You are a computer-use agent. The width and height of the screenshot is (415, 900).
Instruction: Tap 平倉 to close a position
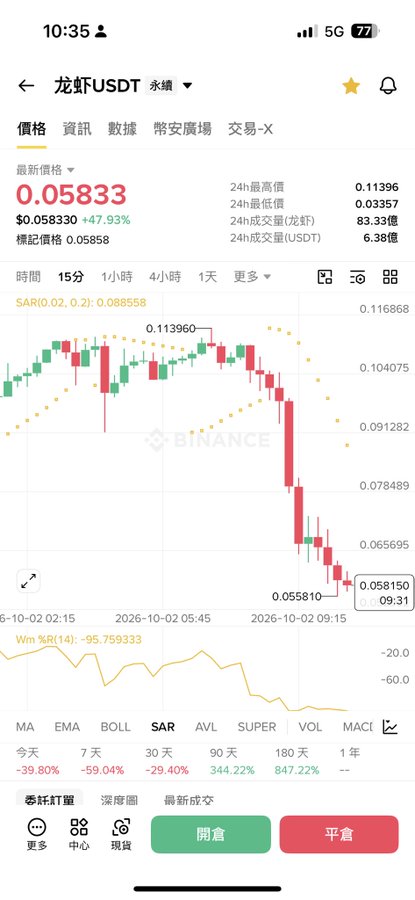(339, 834)
